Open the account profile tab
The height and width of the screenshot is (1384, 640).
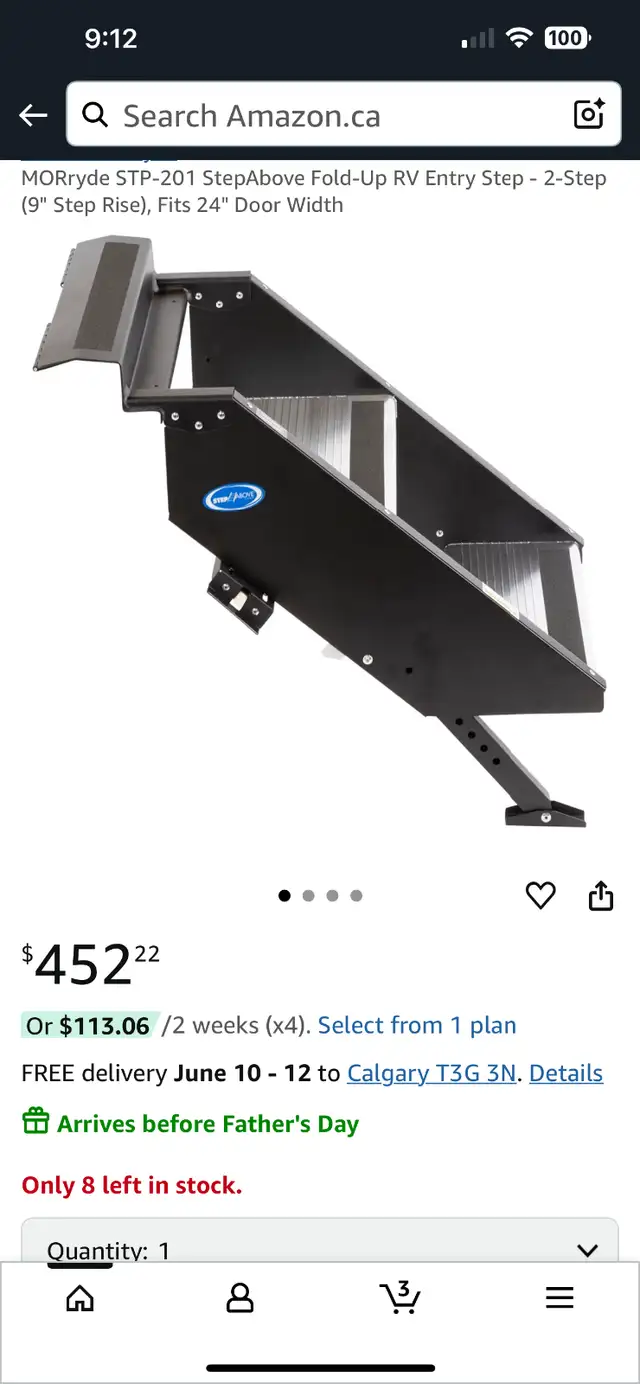tap(240, 1299)
